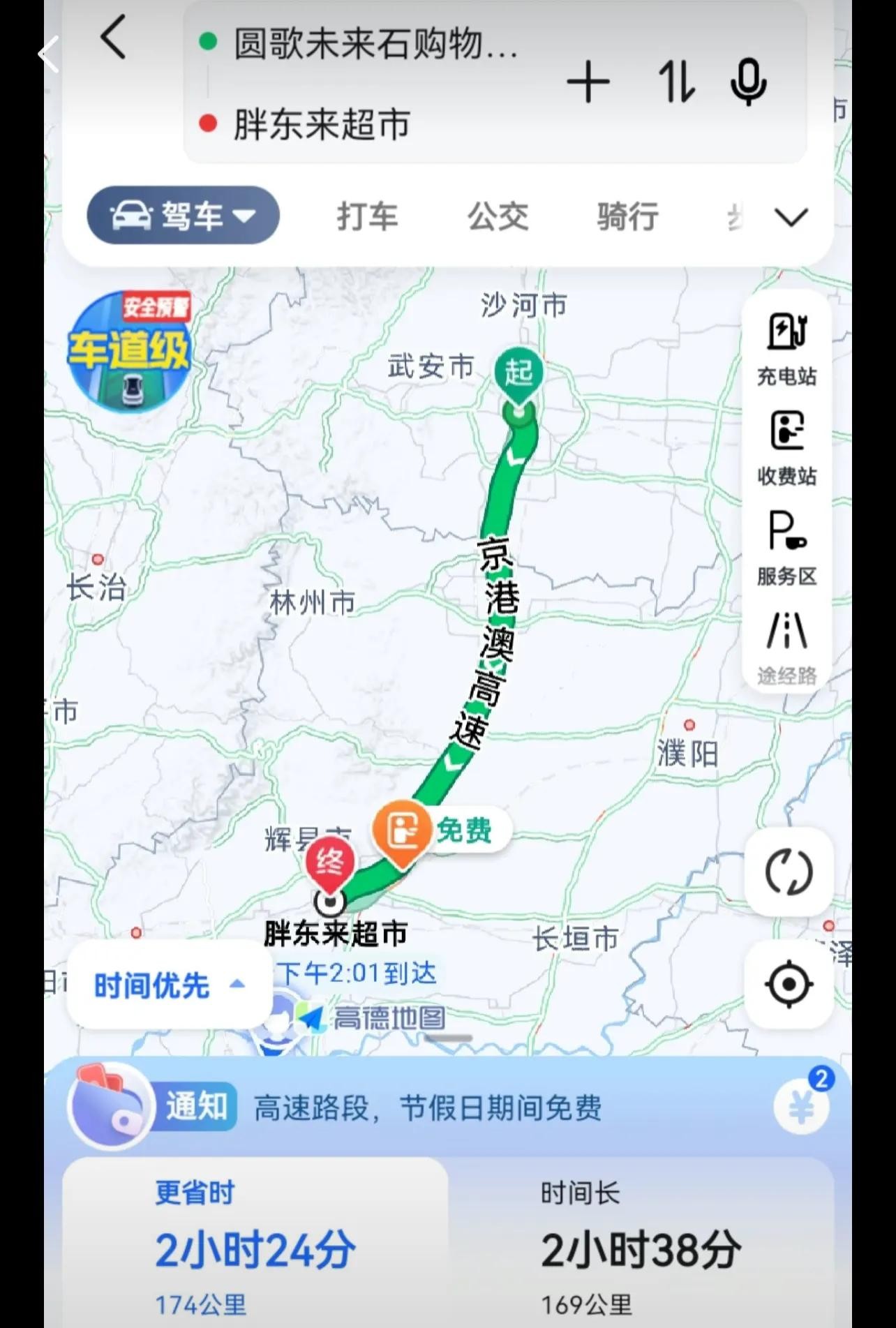Switch to the 公交 transit tab
The width and height of the screenshot is (896, 1328).
pos(498,216)
